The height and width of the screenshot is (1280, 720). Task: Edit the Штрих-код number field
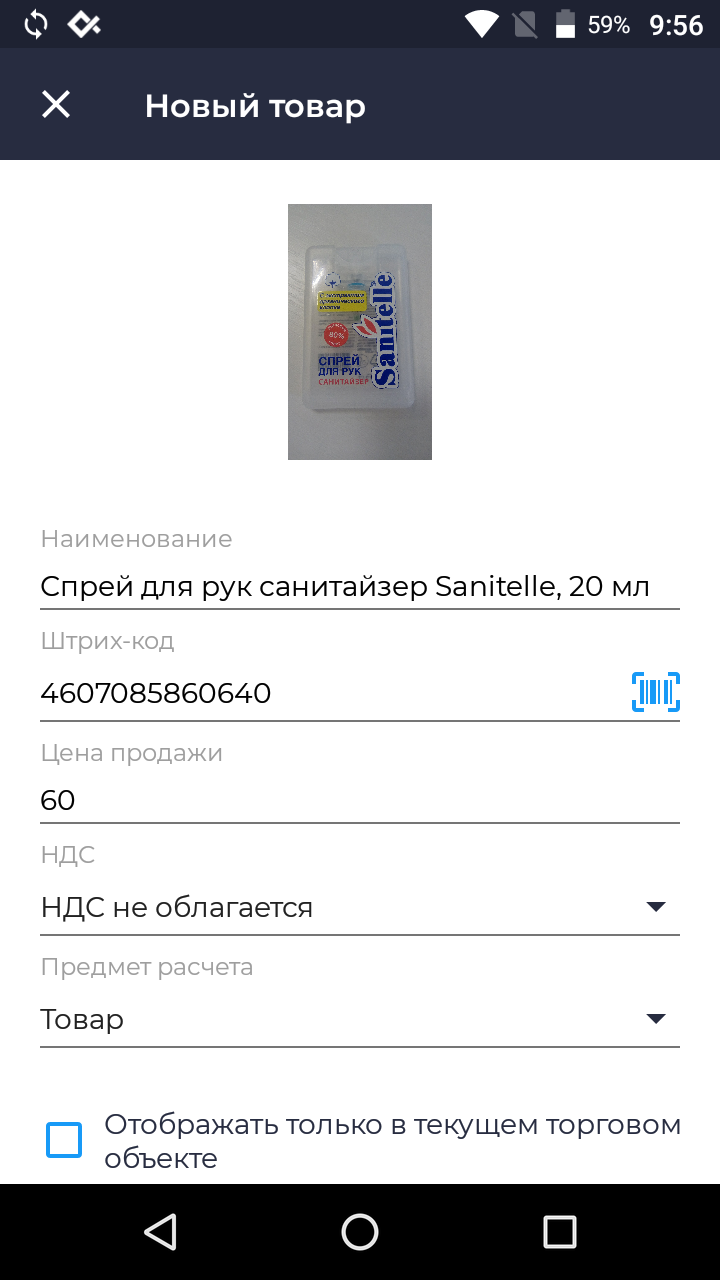320,693
